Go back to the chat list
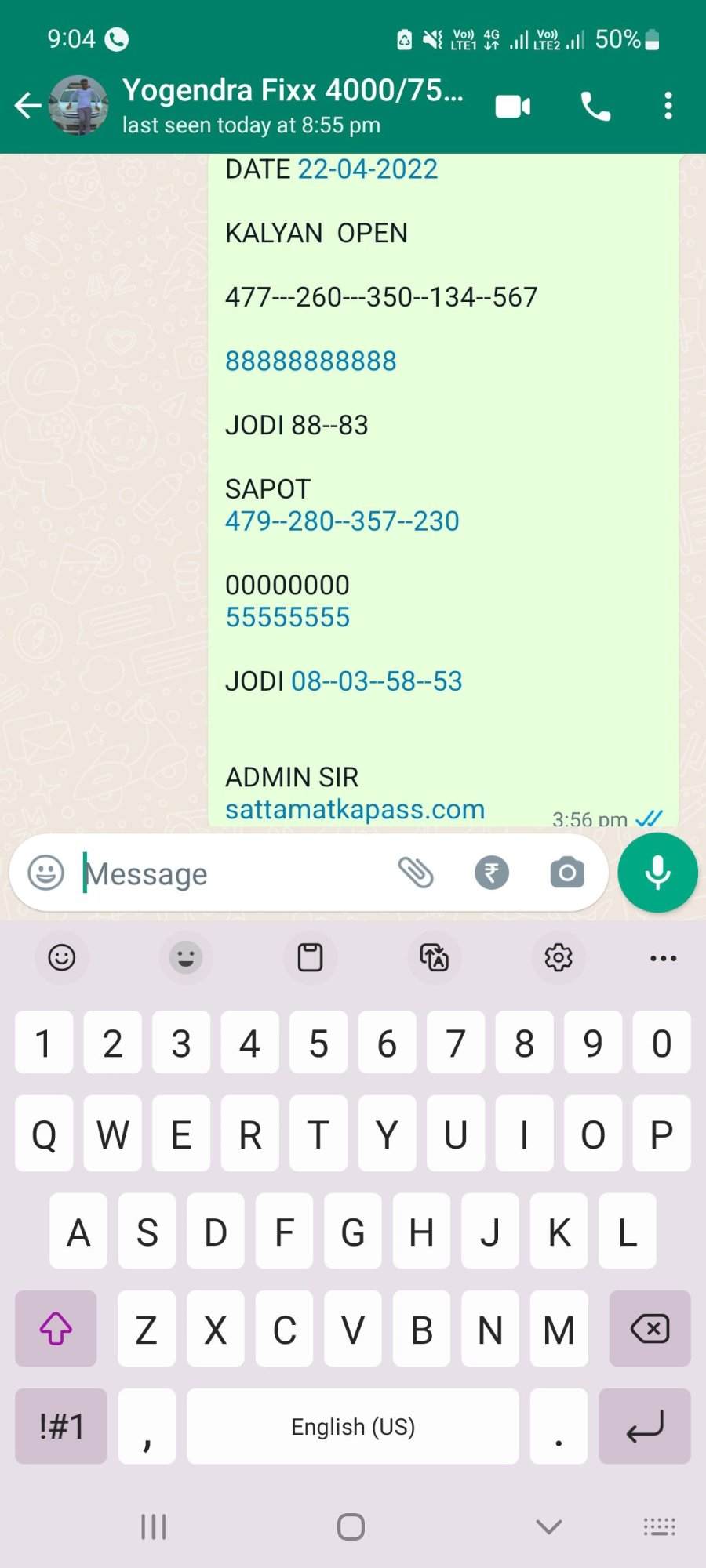 click(27, 105)
